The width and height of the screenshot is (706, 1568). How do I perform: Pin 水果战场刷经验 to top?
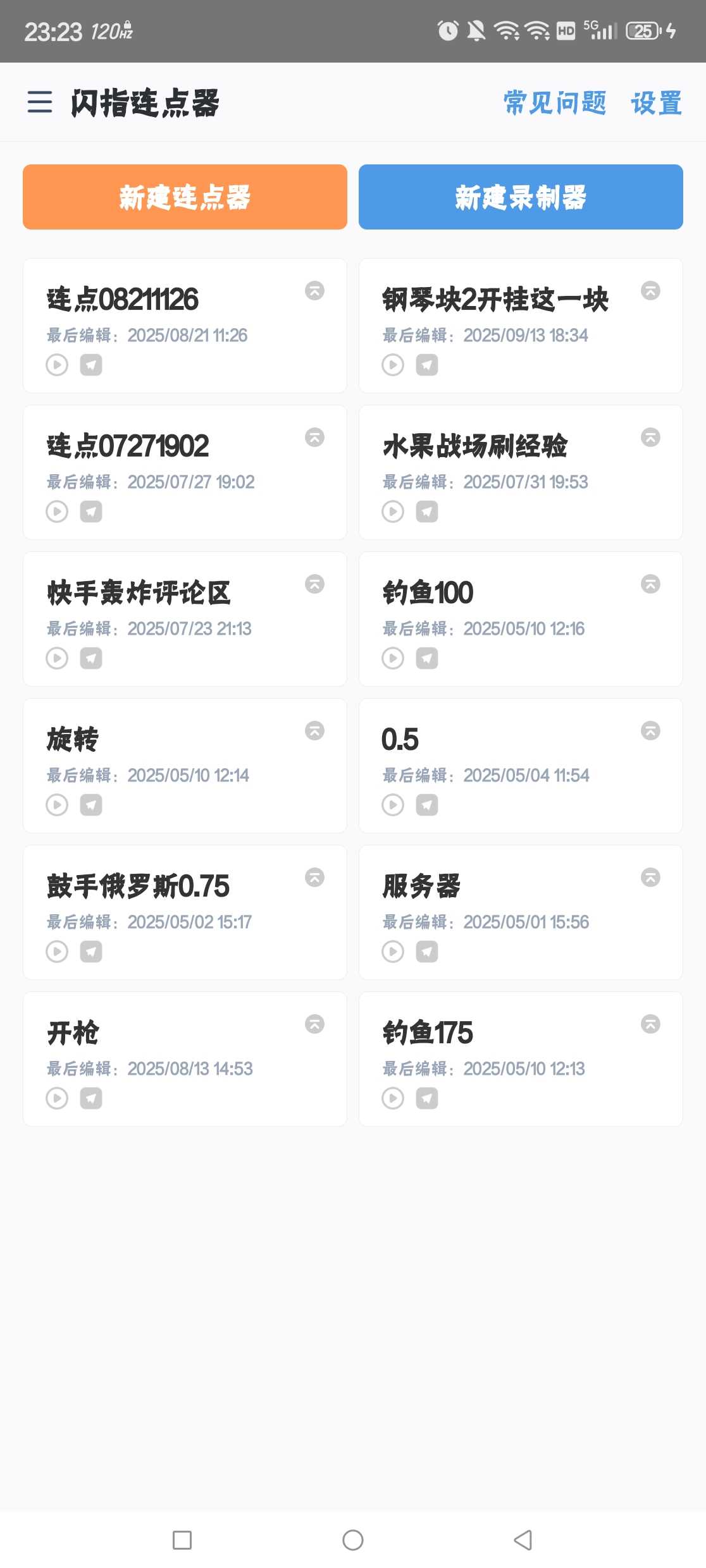click(650, 438)
